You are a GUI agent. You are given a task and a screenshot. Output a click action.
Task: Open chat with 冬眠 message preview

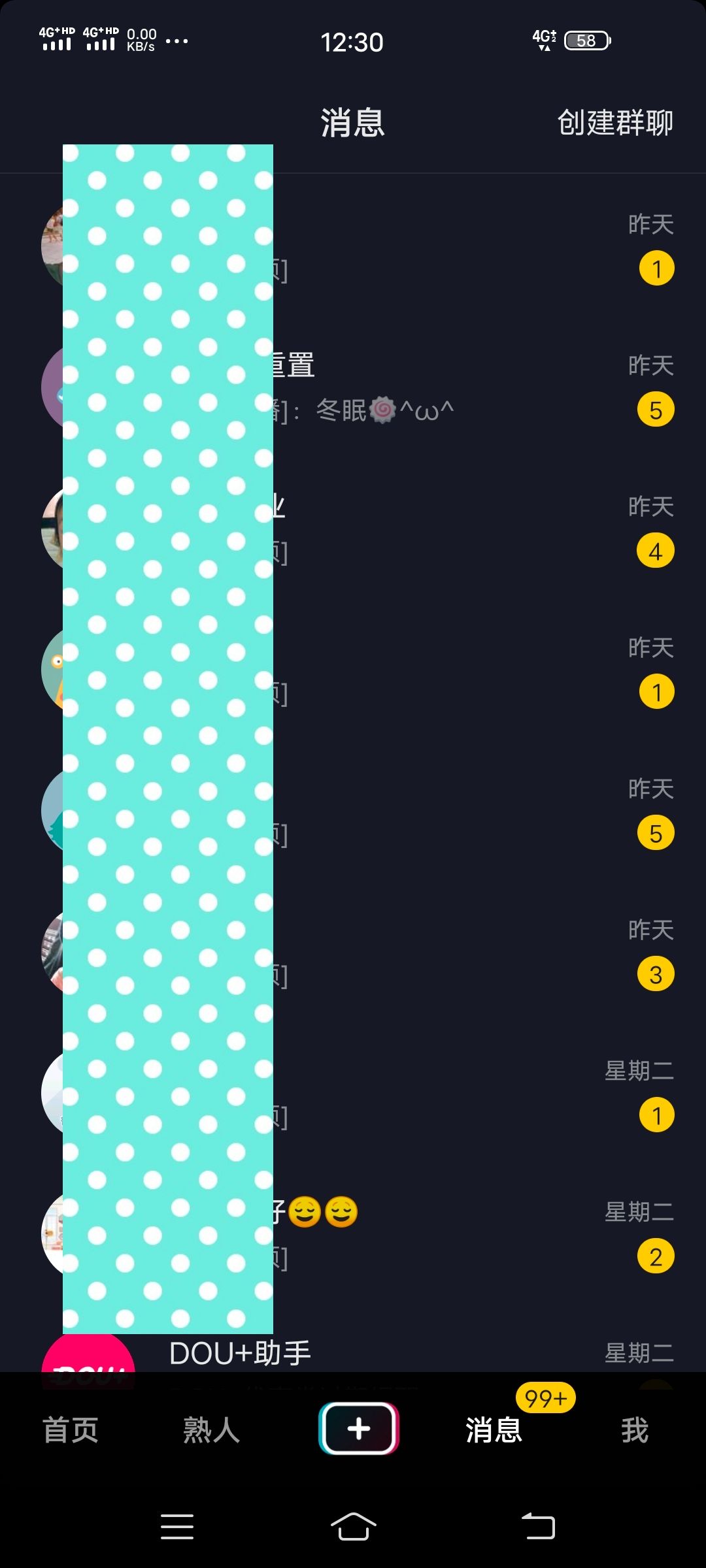pyautogui.click(x=425, y=388)
